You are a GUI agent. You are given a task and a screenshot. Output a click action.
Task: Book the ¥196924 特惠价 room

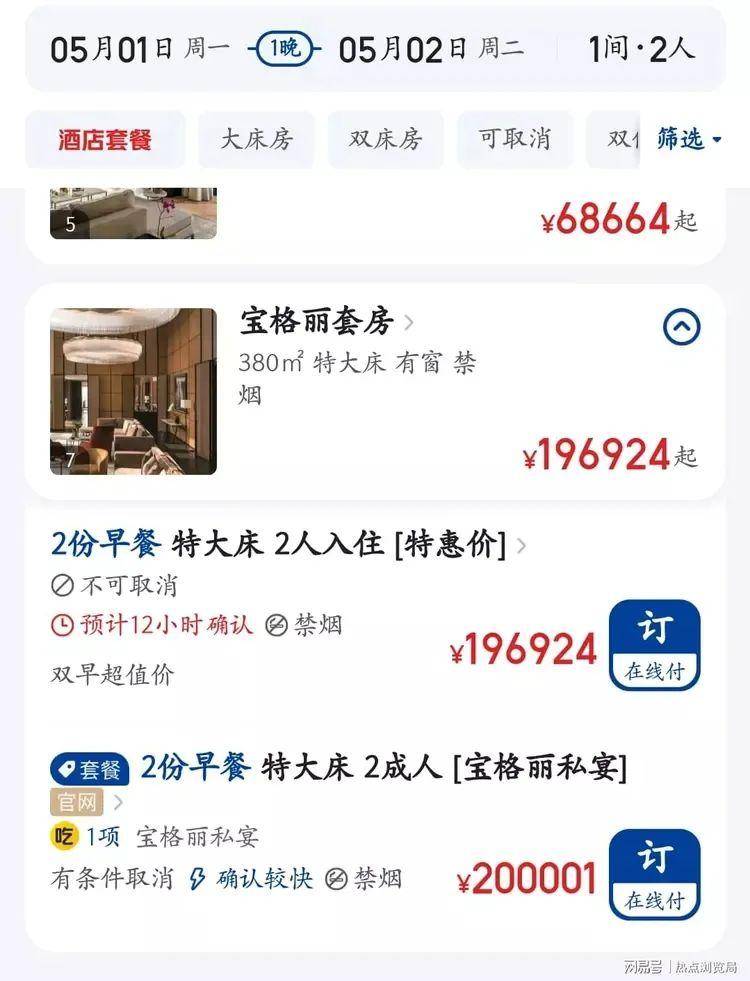pos(654,645)
